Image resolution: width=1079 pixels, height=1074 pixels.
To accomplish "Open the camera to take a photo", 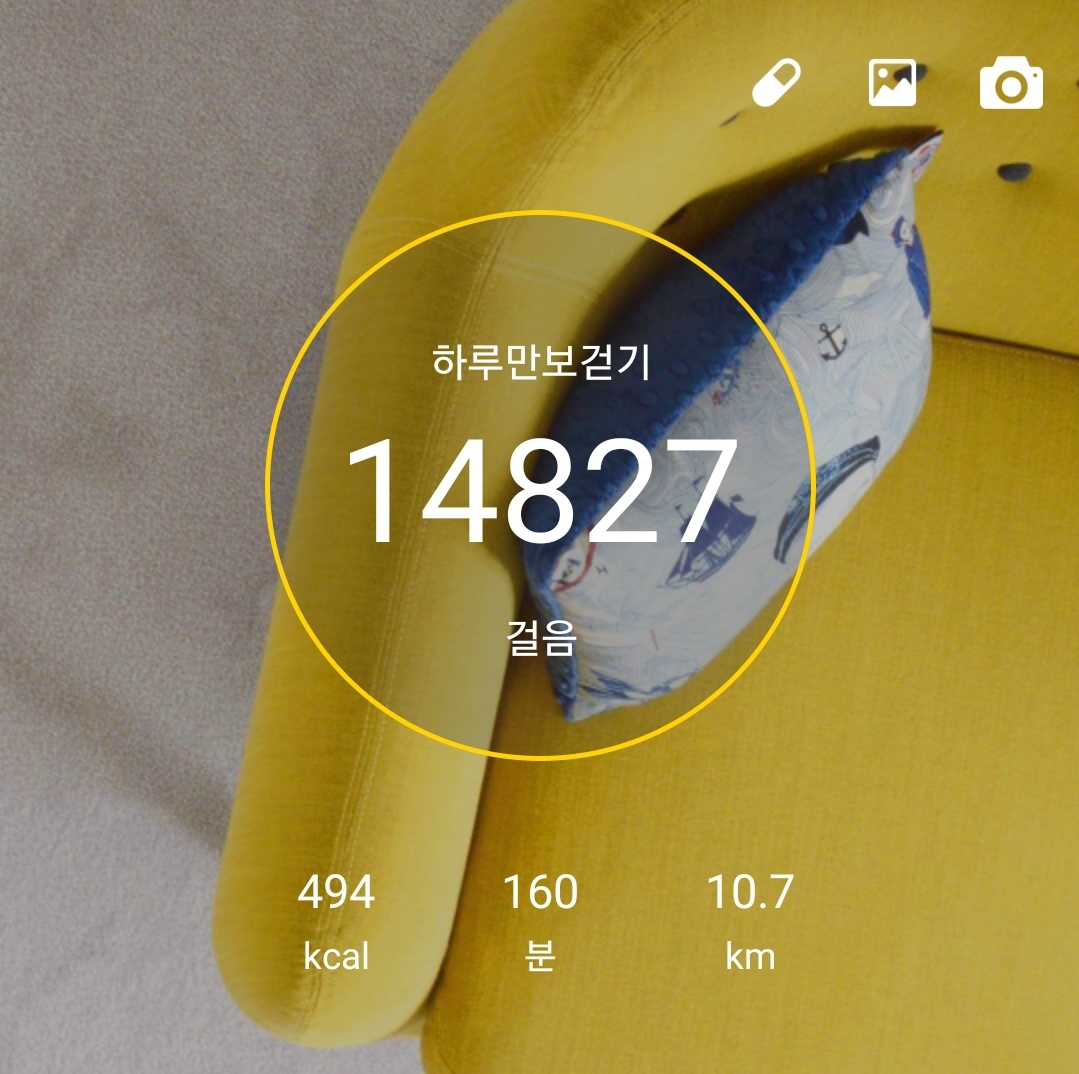I will point(1011,83).
